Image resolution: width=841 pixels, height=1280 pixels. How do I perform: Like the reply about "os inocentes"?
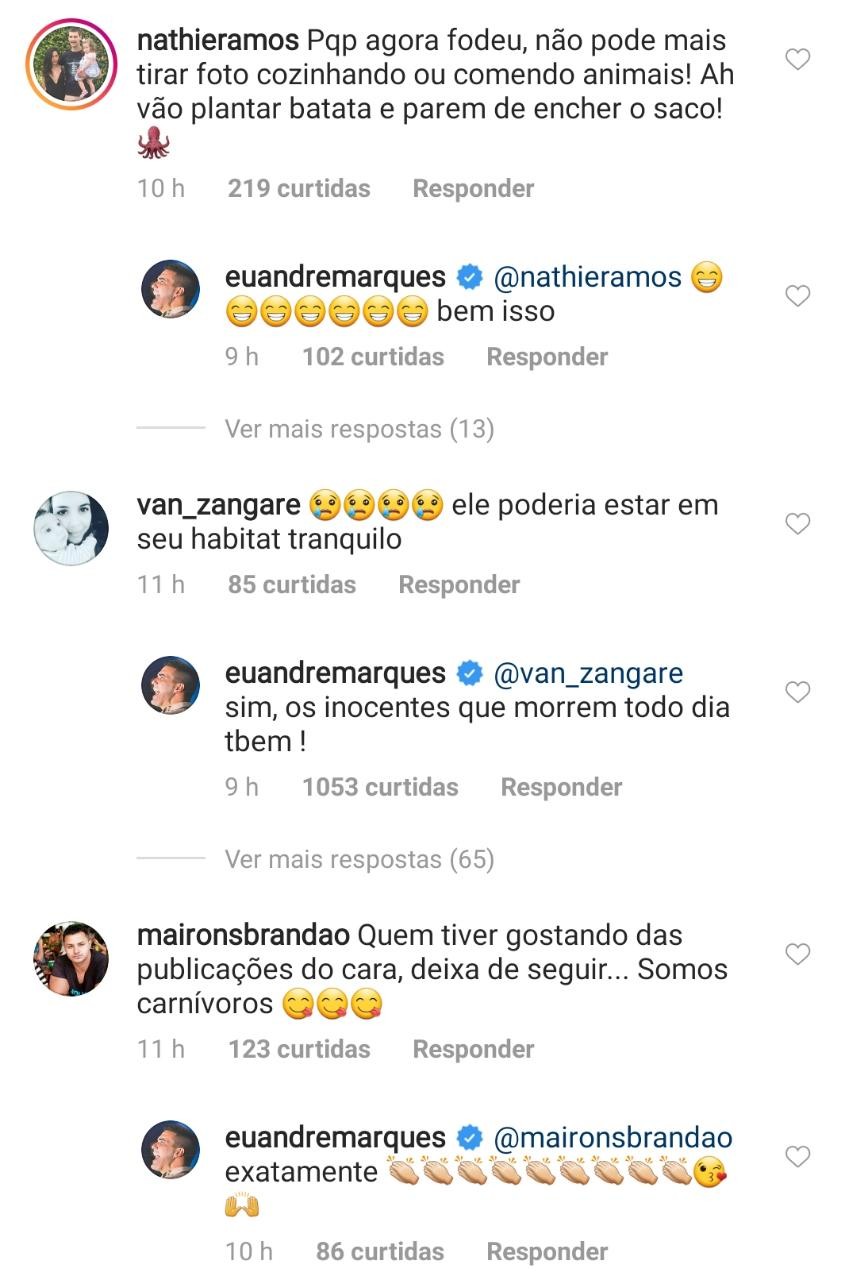pos(797,692)
